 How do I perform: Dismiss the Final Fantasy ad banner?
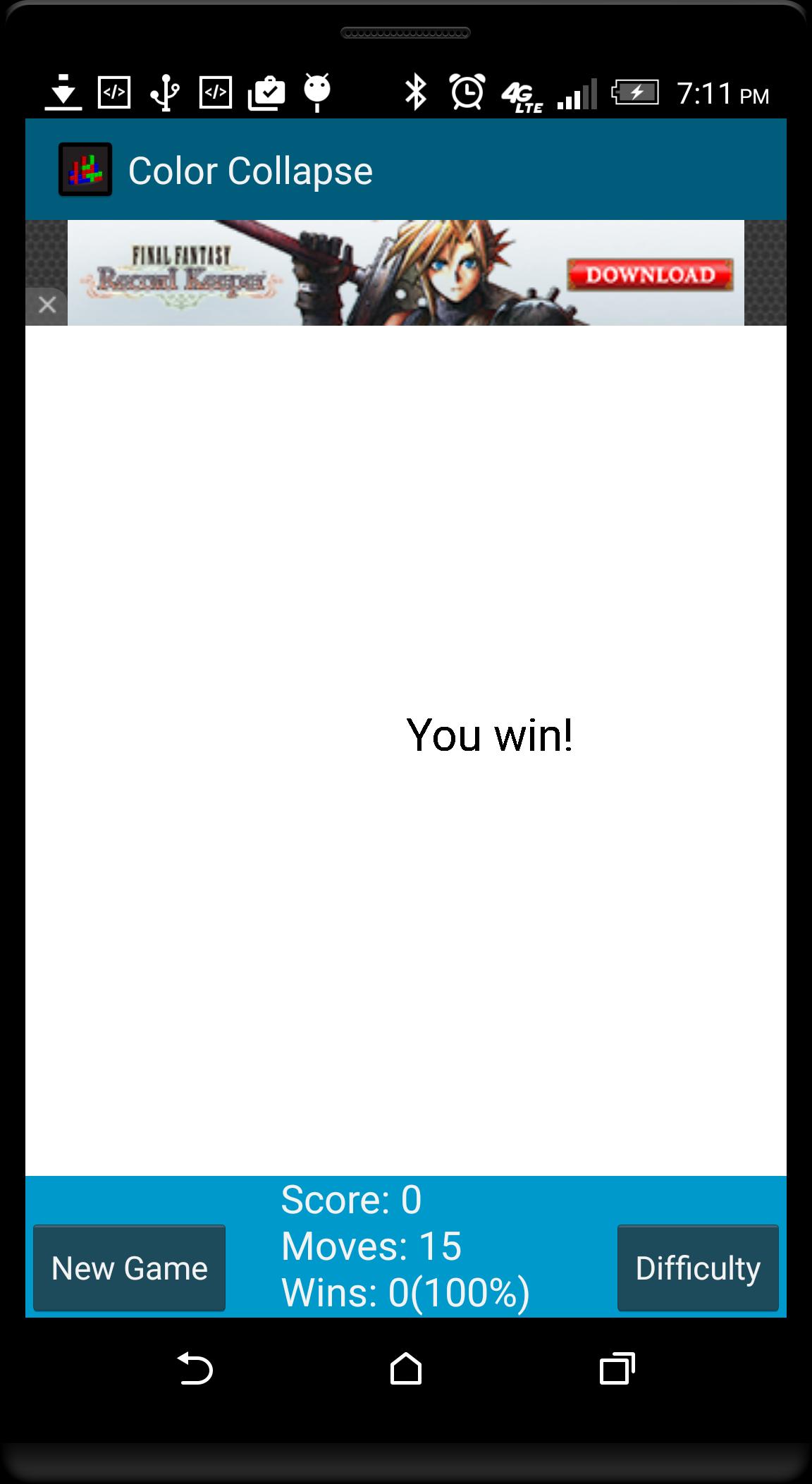coord(47,305)
